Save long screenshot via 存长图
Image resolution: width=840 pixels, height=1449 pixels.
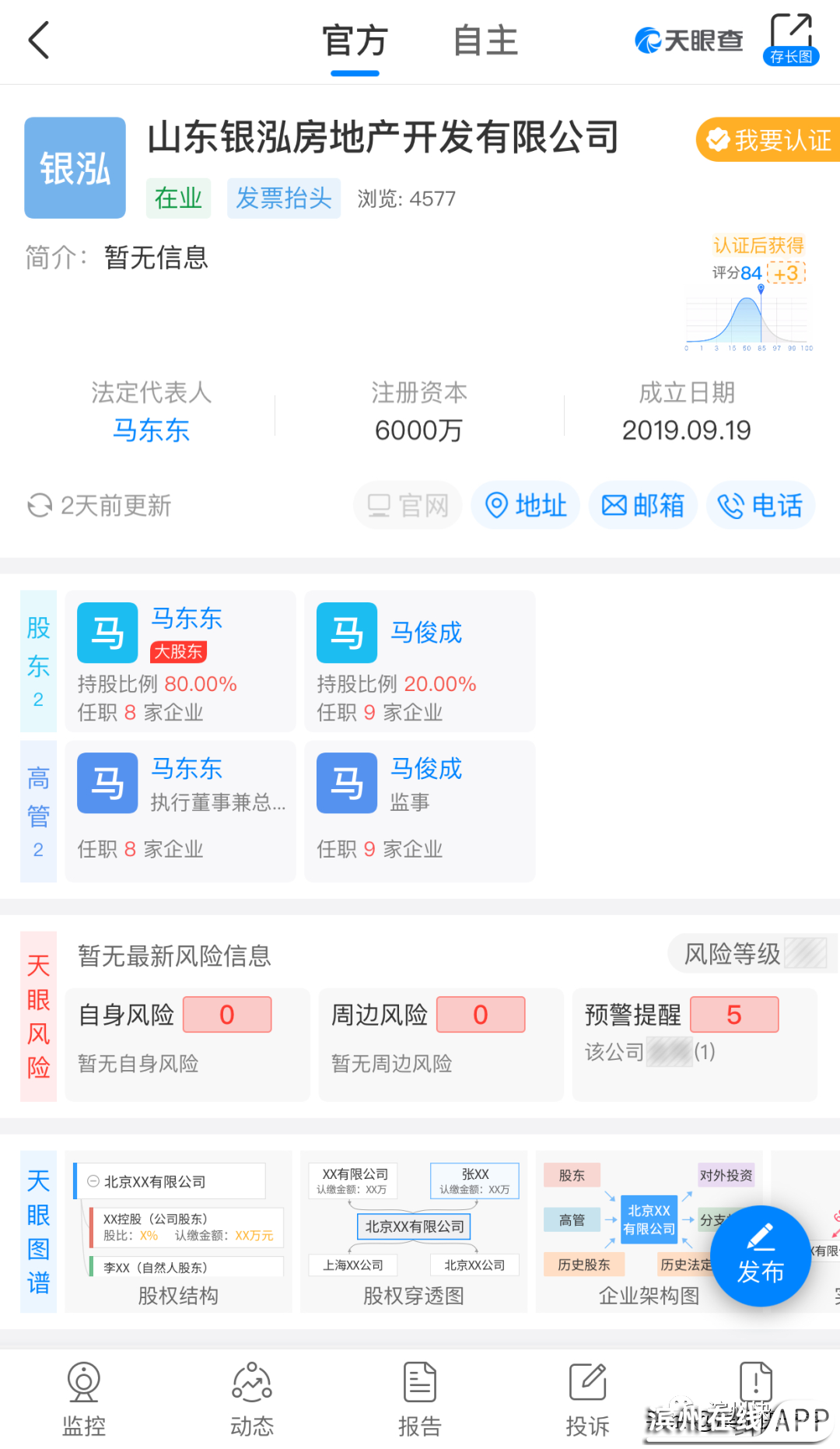pyautogui.click(x=791, y=40)
